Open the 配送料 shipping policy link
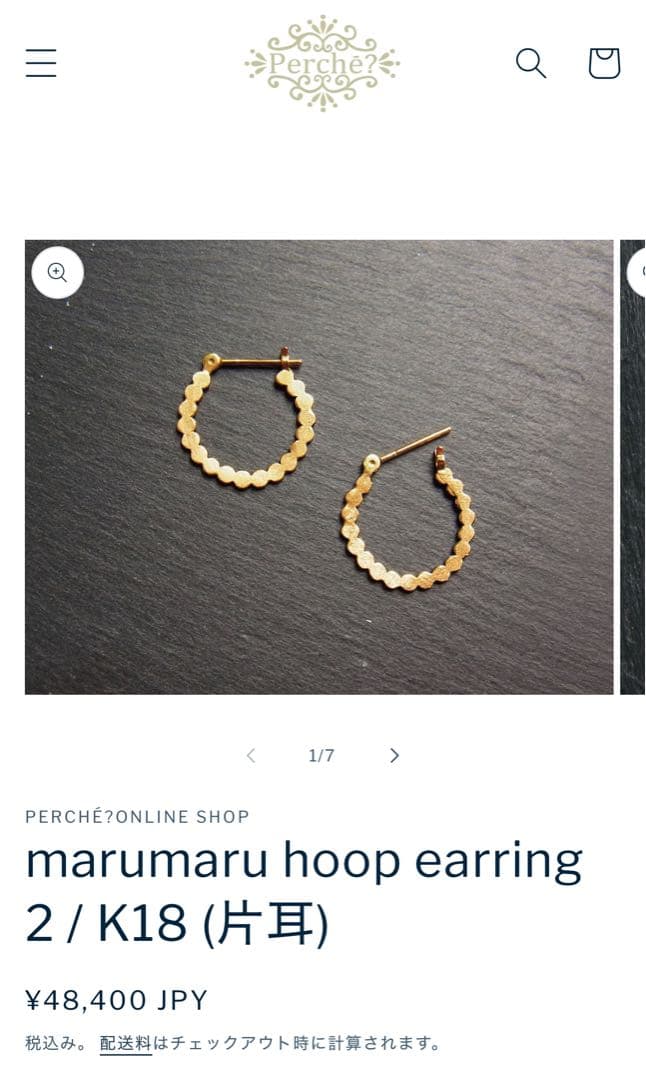Screen dimensions: 646x1080 (125, 1043)
